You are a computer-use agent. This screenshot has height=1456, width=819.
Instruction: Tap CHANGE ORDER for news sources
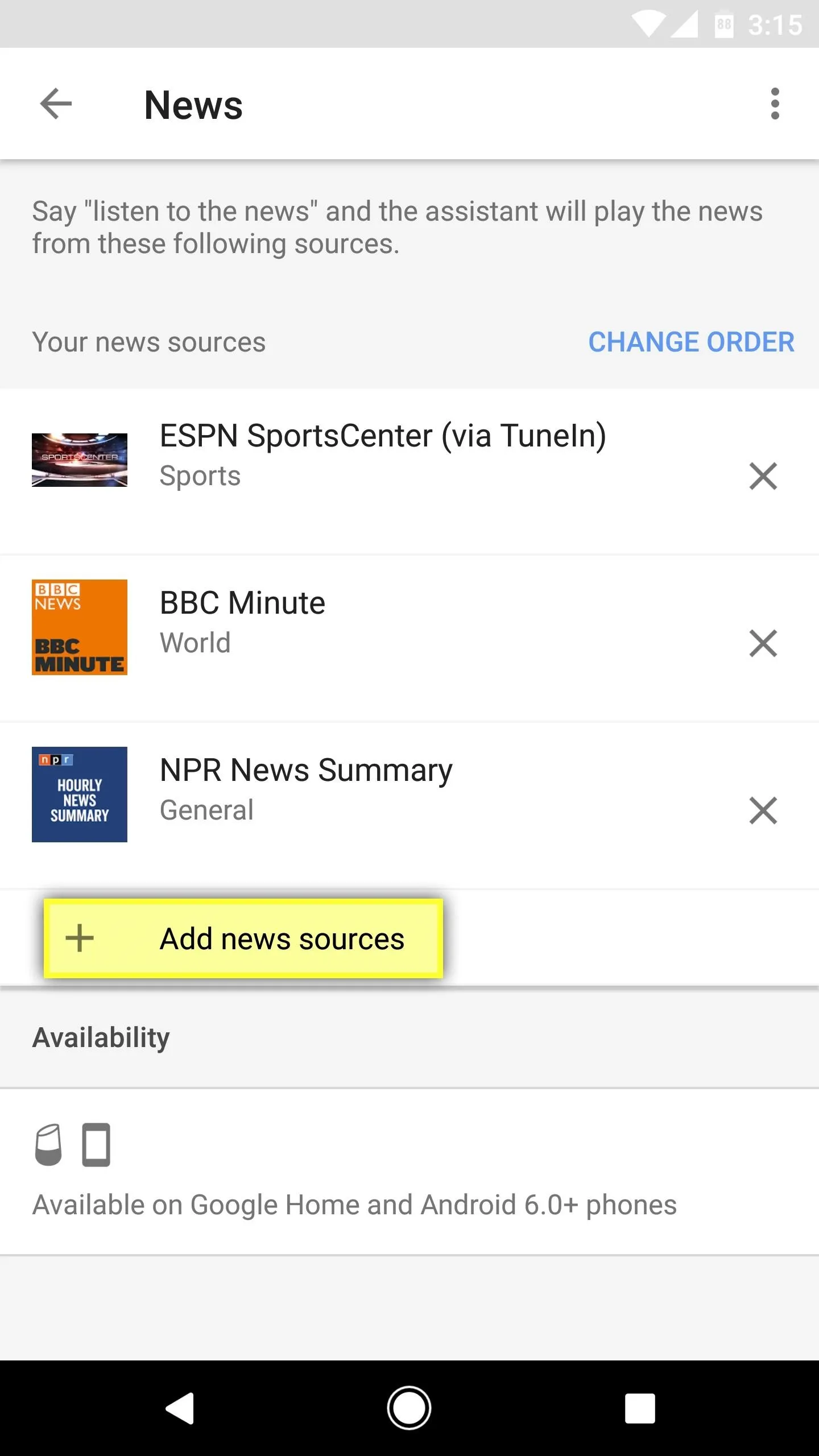pos(691,342)
